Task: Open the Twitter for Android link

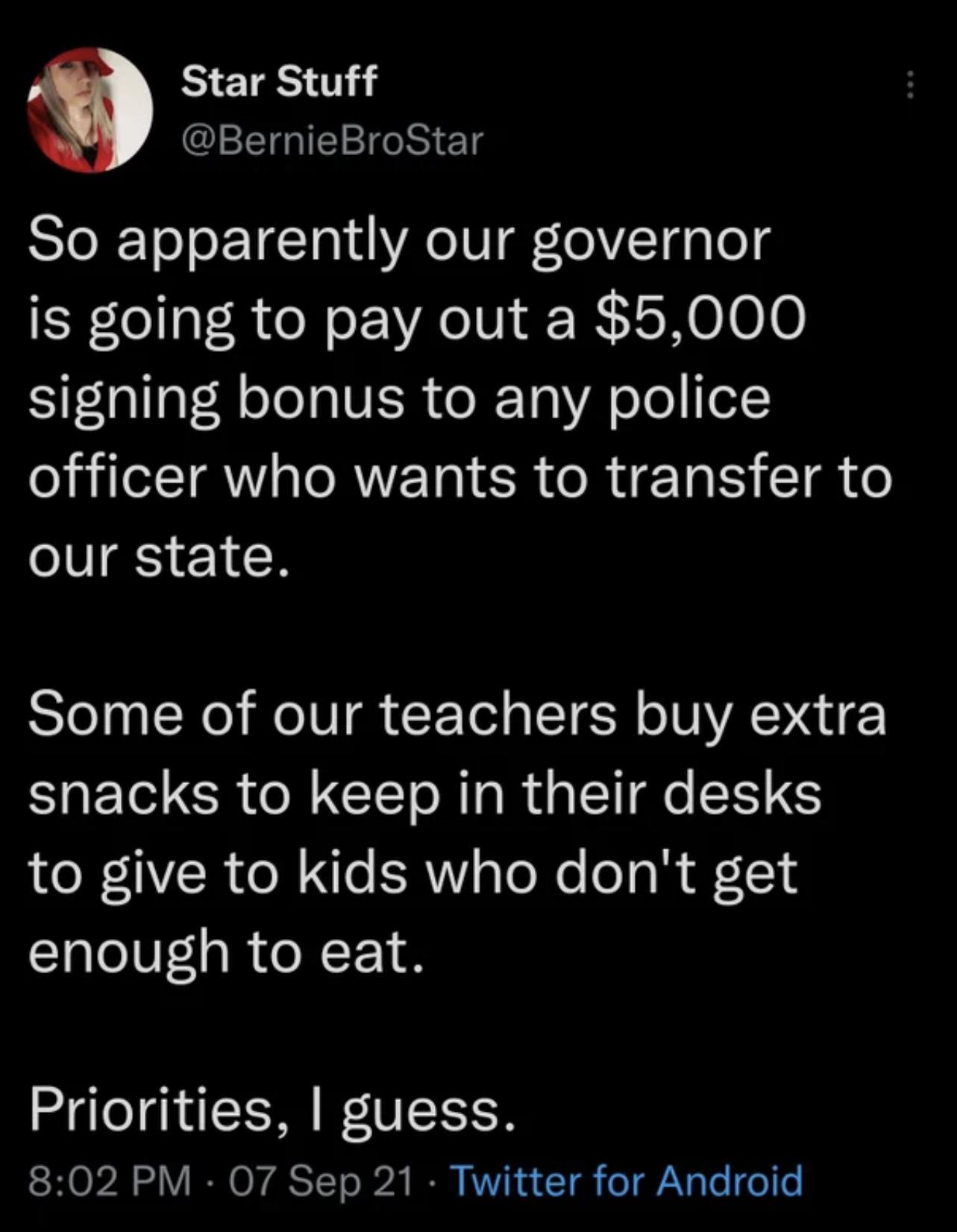Action: (627, 1181)
